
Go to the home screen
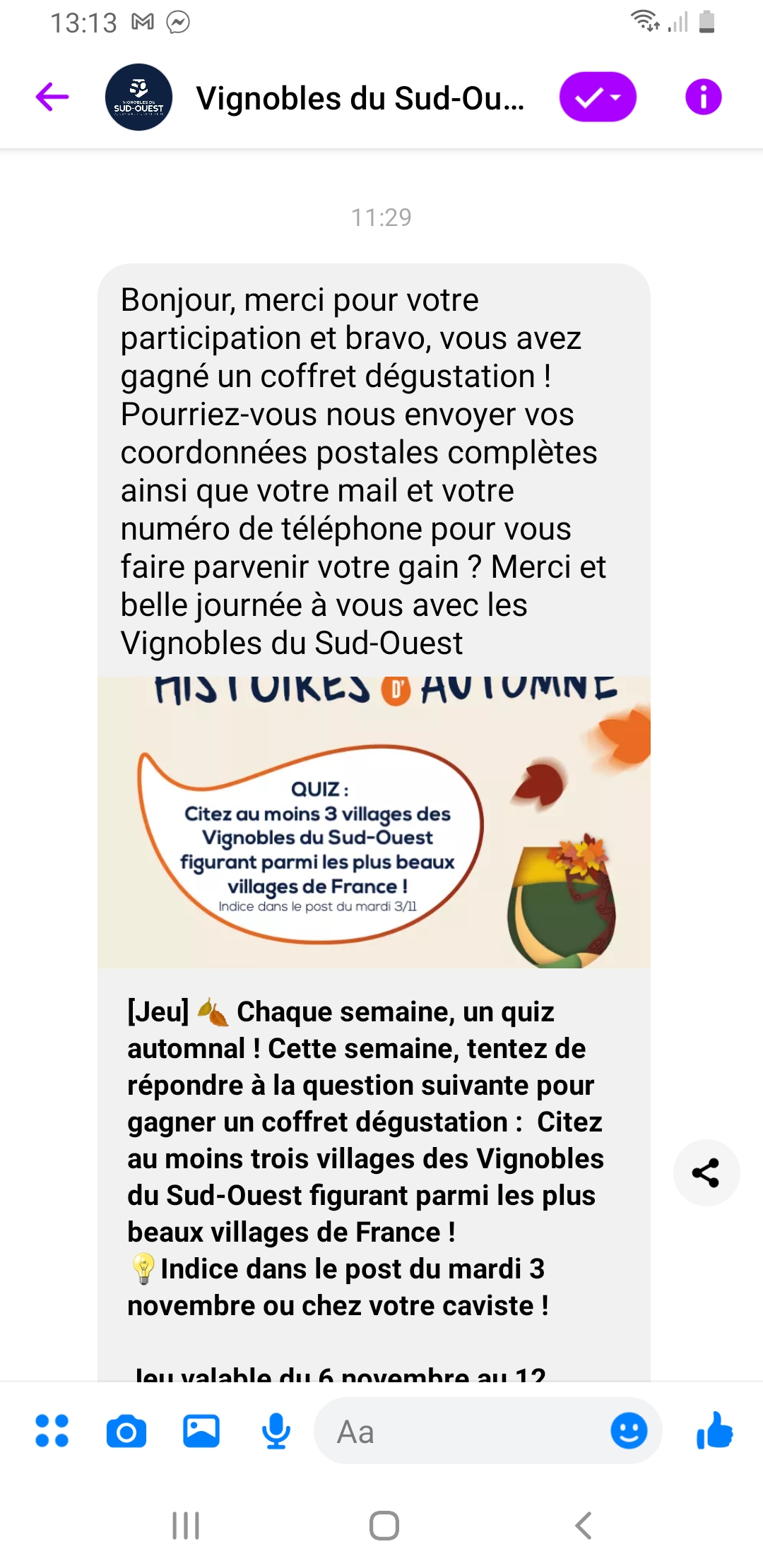[384, 1526]
